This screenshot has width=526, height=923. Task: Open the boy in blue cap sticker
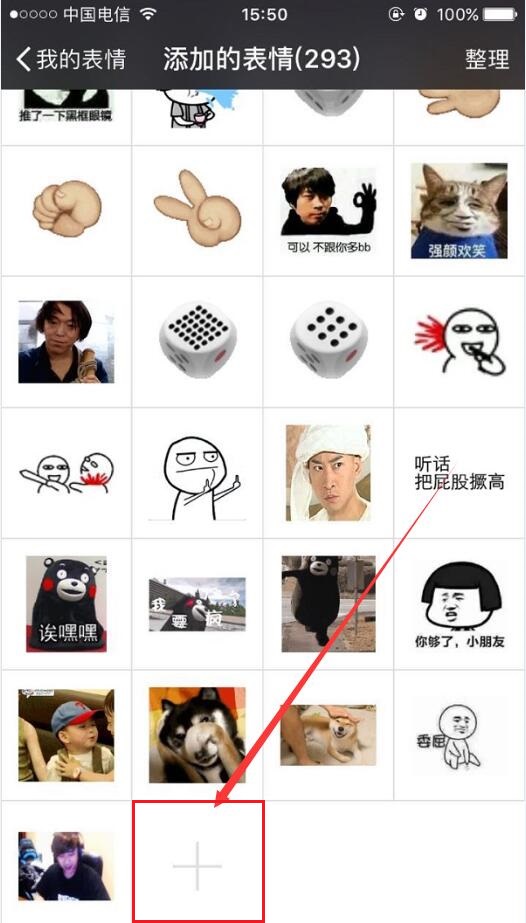point(66,735)
